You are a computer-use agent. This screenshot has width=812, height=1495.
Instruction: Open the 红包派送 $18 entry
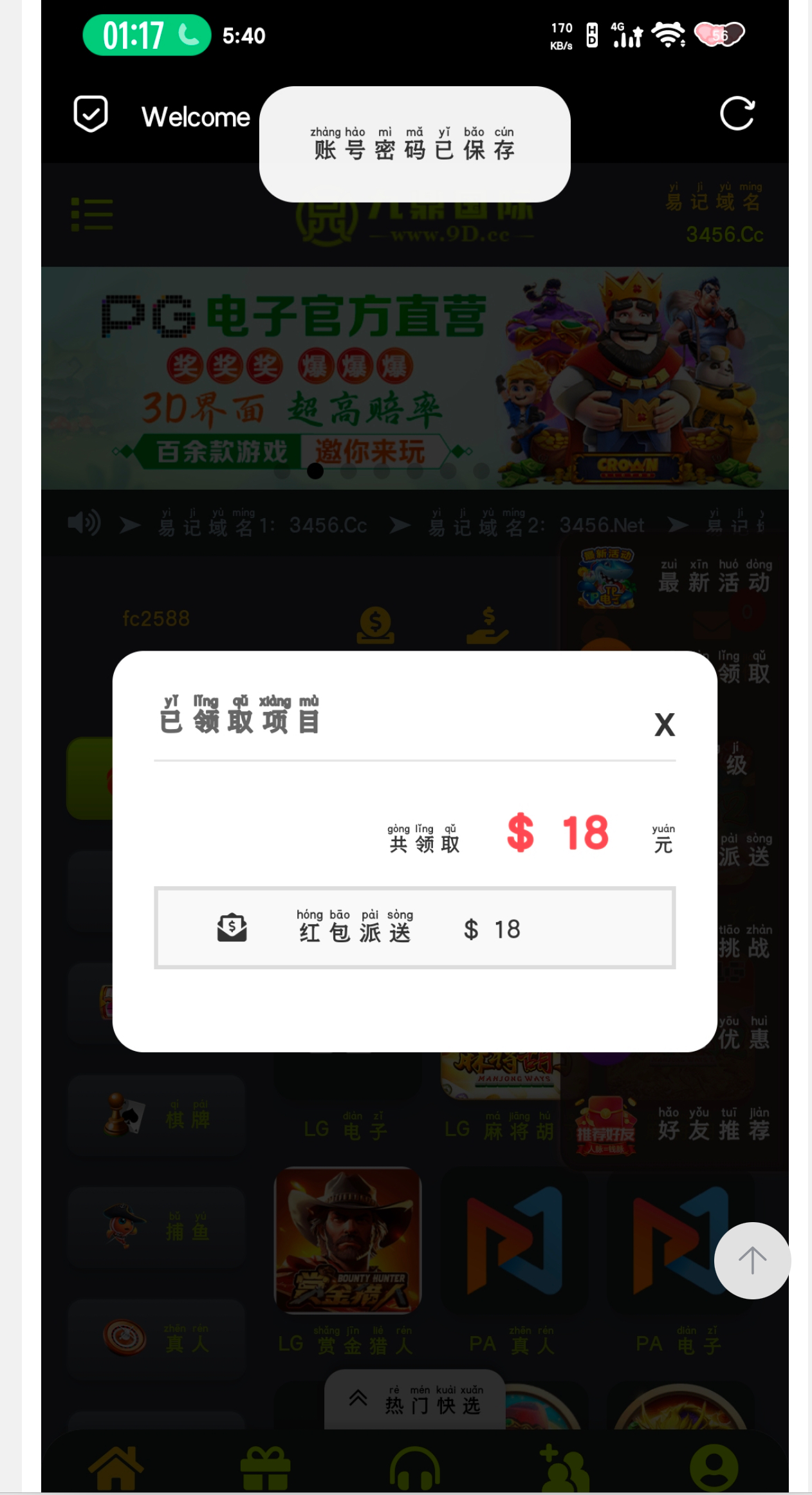(414, 928)
